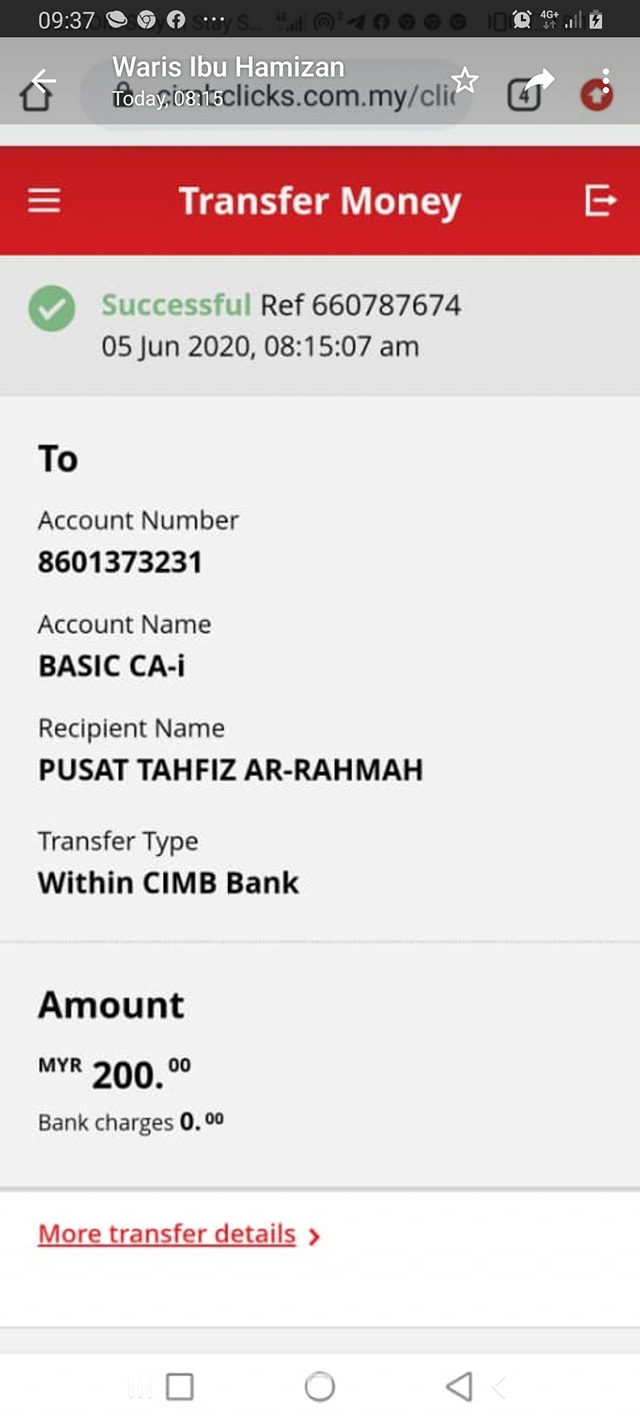The height and width of the screenshot is (1422, 640).
Task: Open the three-dot overflow menu
Action: coord(606,80)
